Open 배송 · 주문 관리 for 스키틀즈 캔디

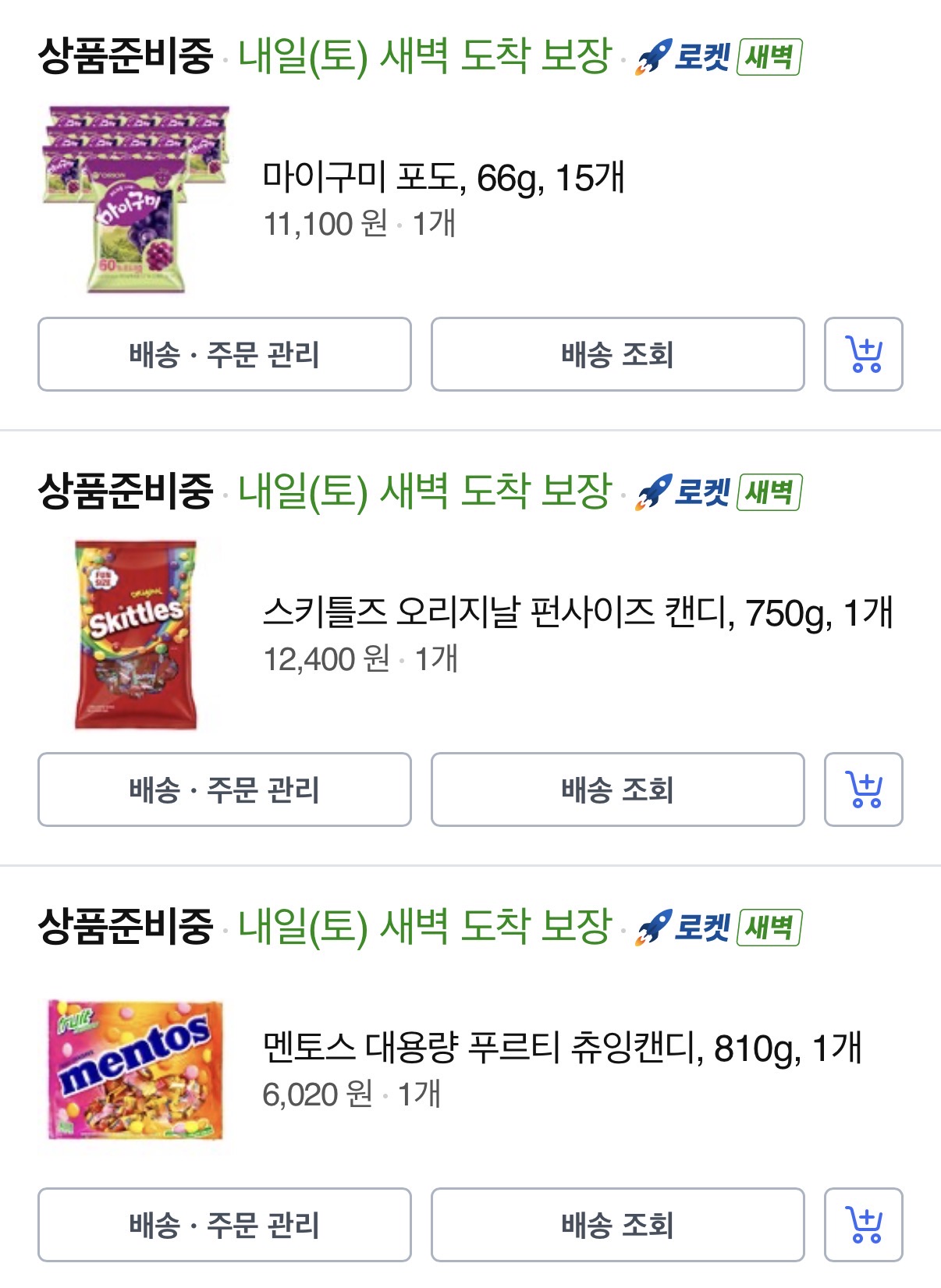[x=224, y=789]
